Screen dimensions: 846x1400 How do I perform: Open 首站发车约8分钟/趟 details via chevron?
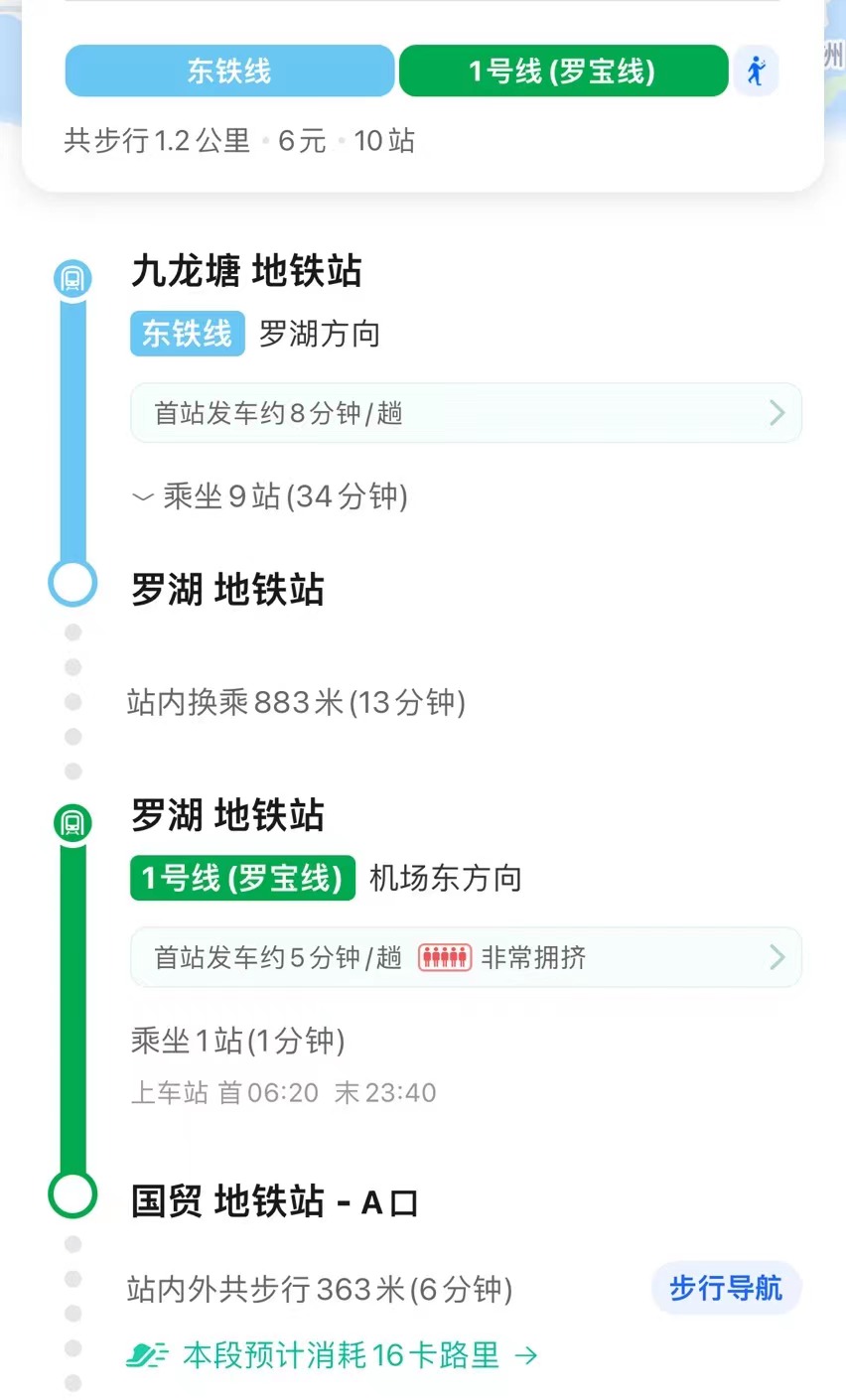(x=777, y=412)
